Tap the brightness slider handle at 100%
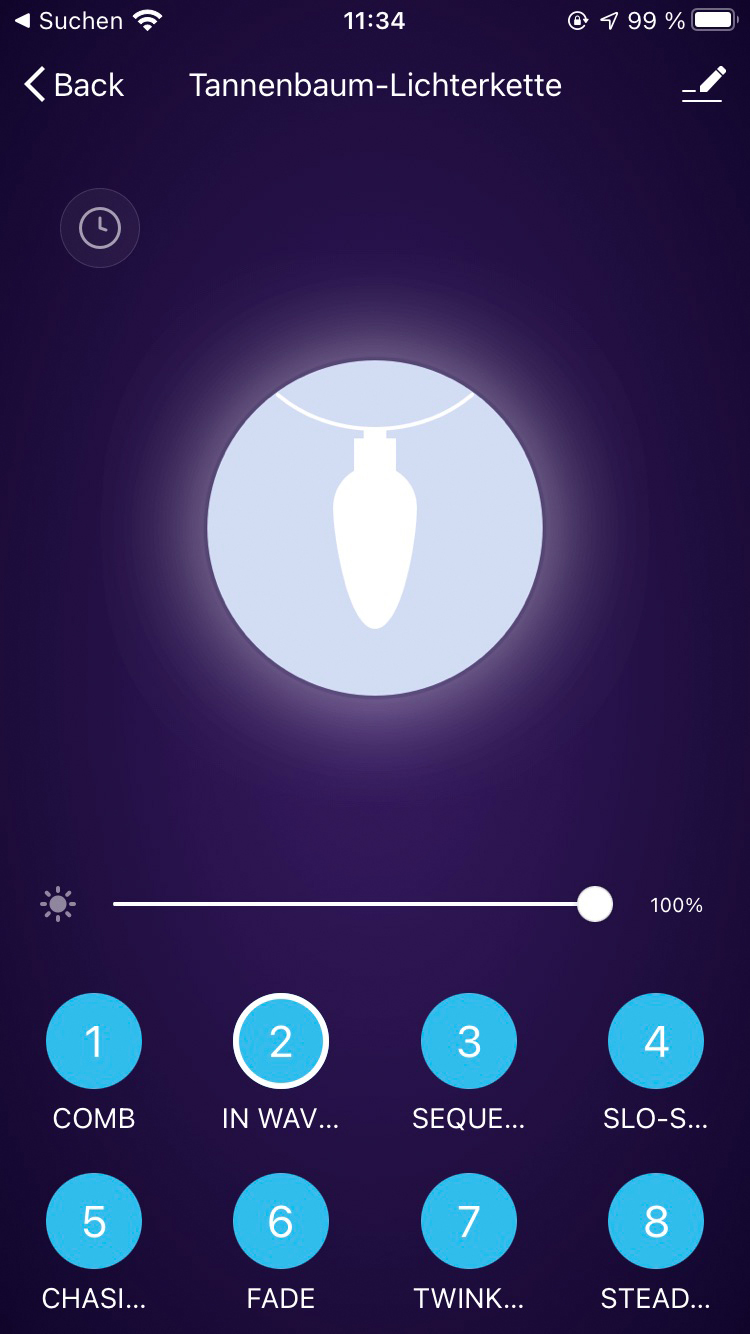 (x=595, y=904)
